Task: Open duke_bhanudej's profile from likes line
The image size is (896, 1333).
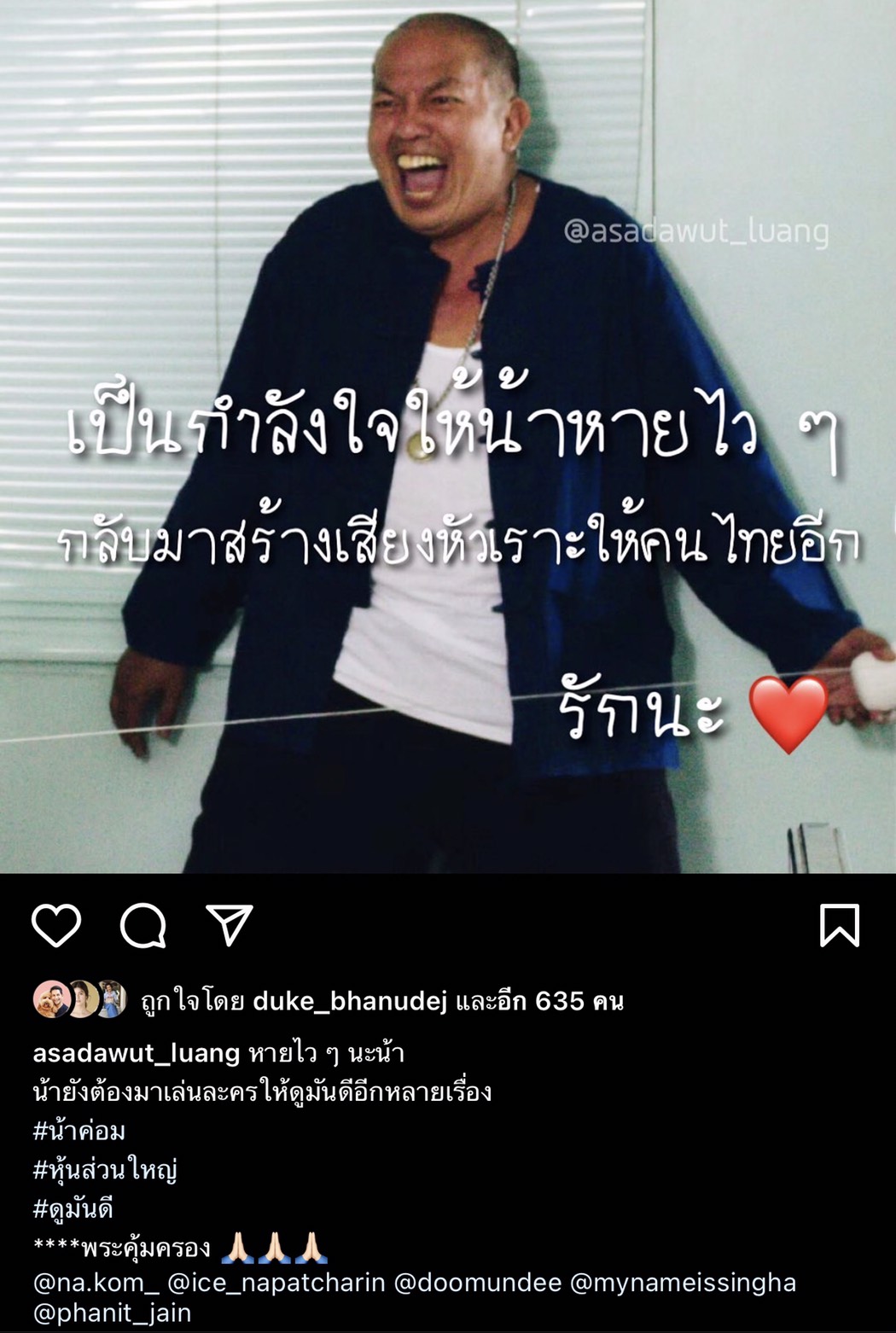Action: [350, 1000]
